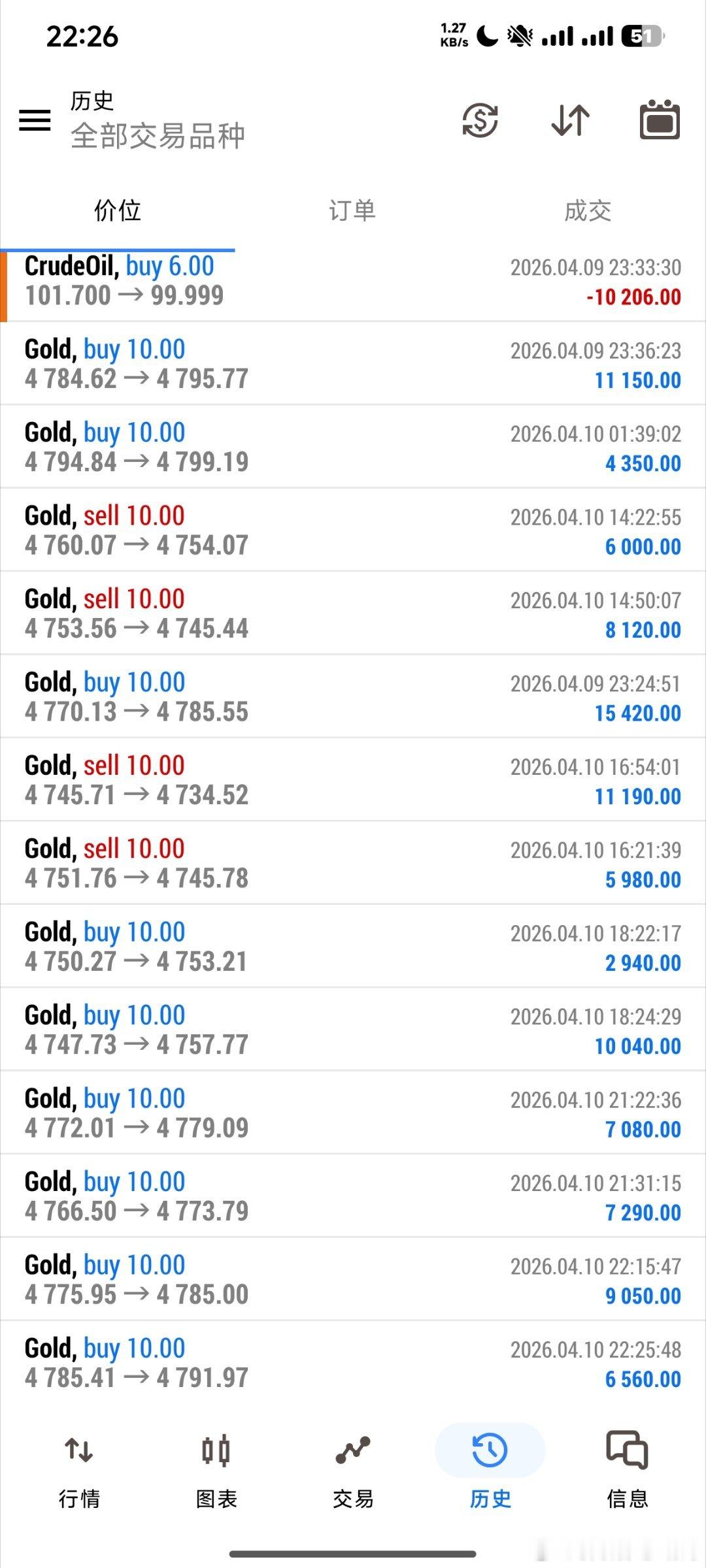Expand the Gold trade with 15 420.00 profit

coord(353,697)
